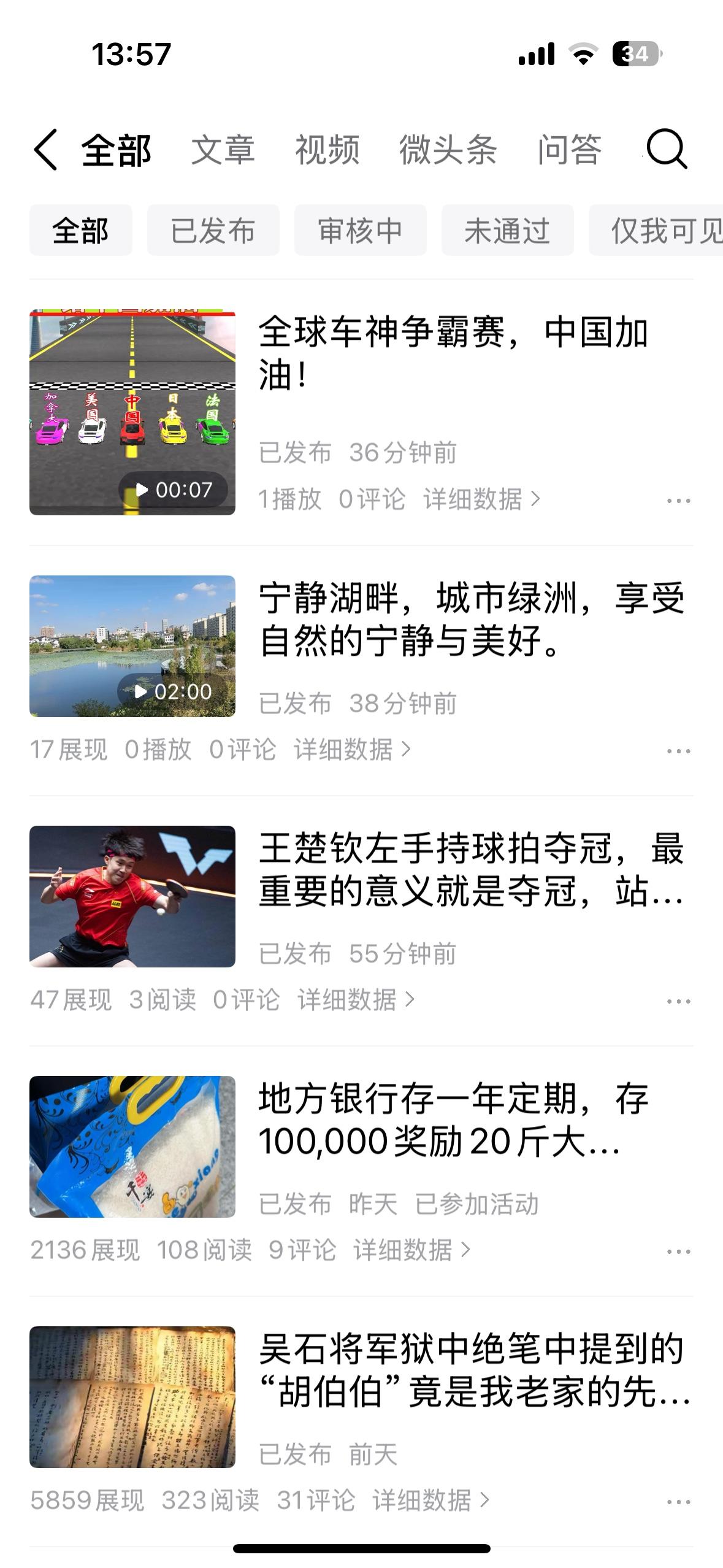Image resolution: width=723 pixels, height=1568 pixels.
Task: Open the 全球车神争霸赛 video post
Action: coord(453,353)
